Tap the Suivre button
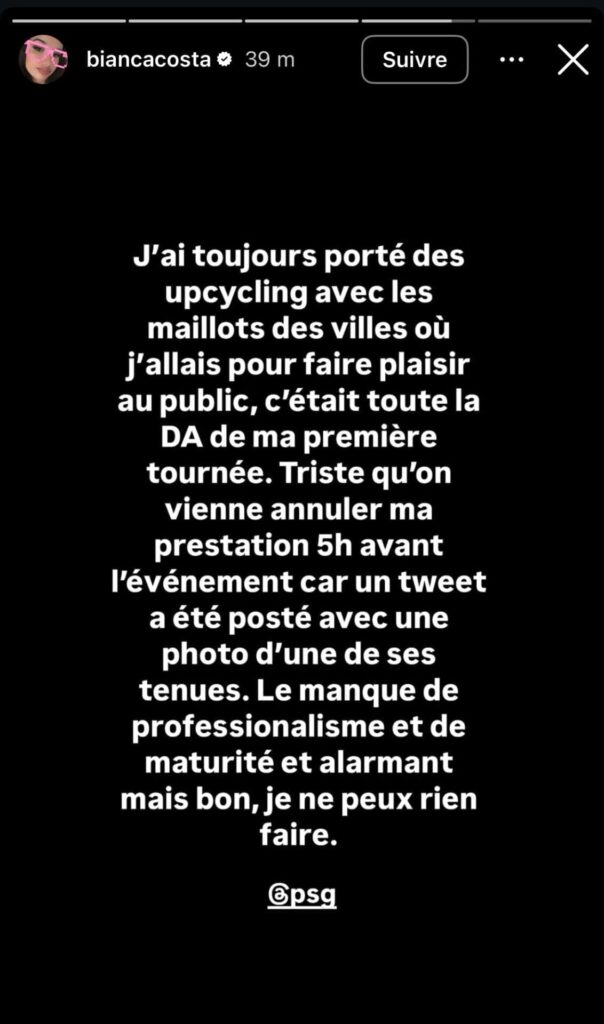 [414, 60]
